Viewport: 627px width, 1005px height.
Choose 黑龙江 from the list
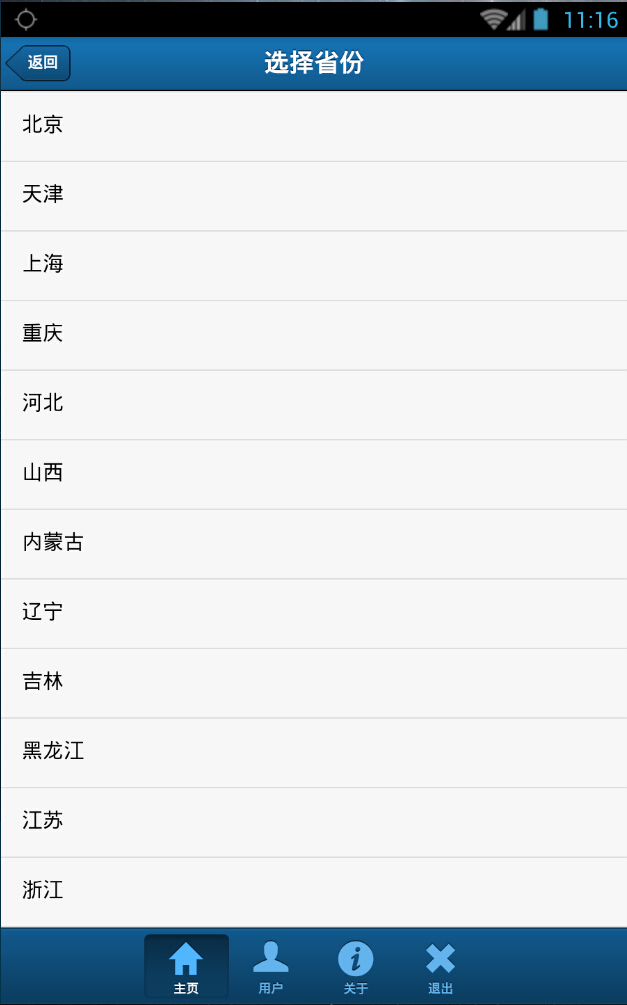tap(313, 752)
